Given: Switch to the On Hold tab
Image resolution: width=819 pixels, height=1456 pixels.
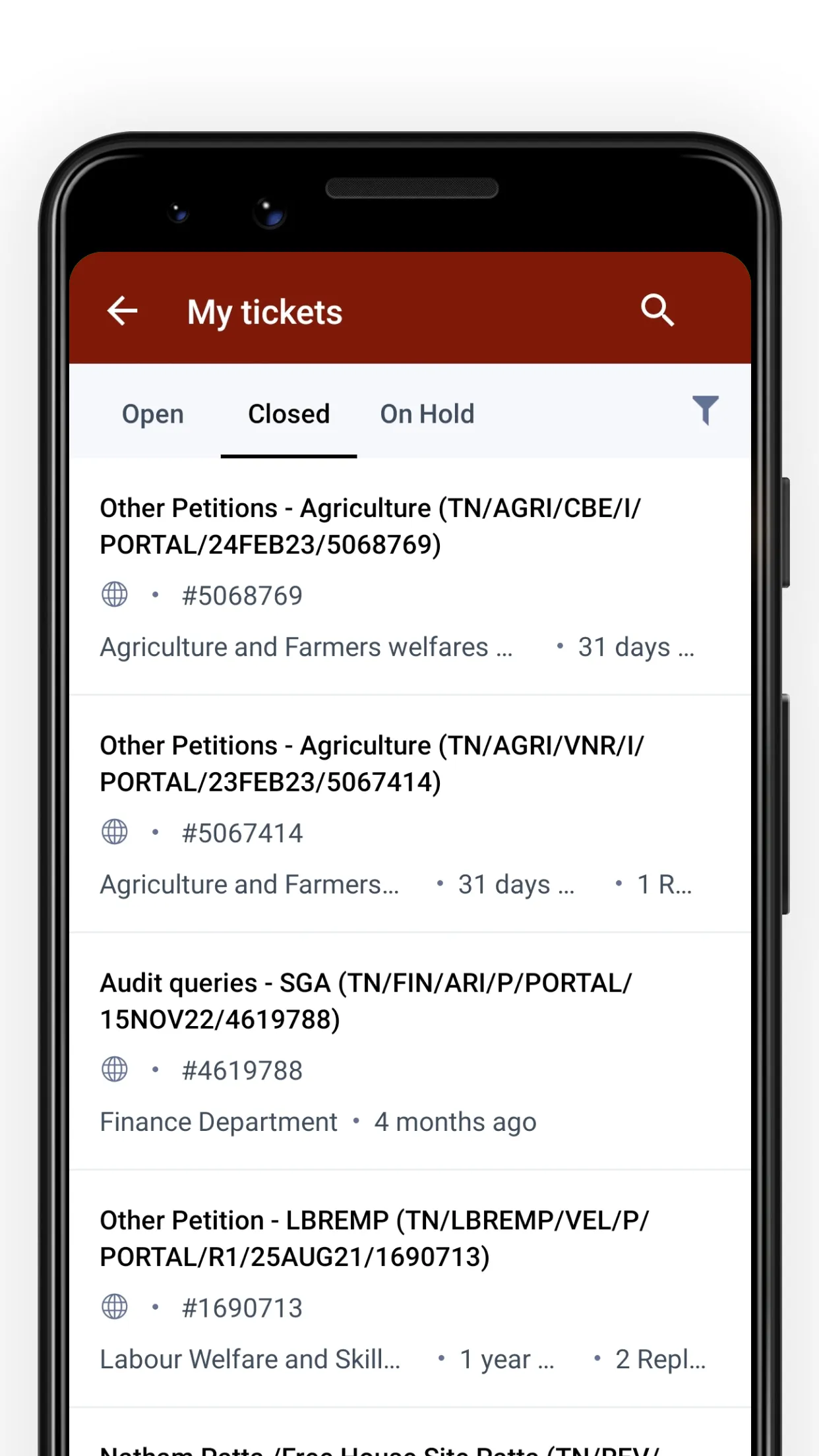Looking at the screenshot, I should (x=427, y=413).
